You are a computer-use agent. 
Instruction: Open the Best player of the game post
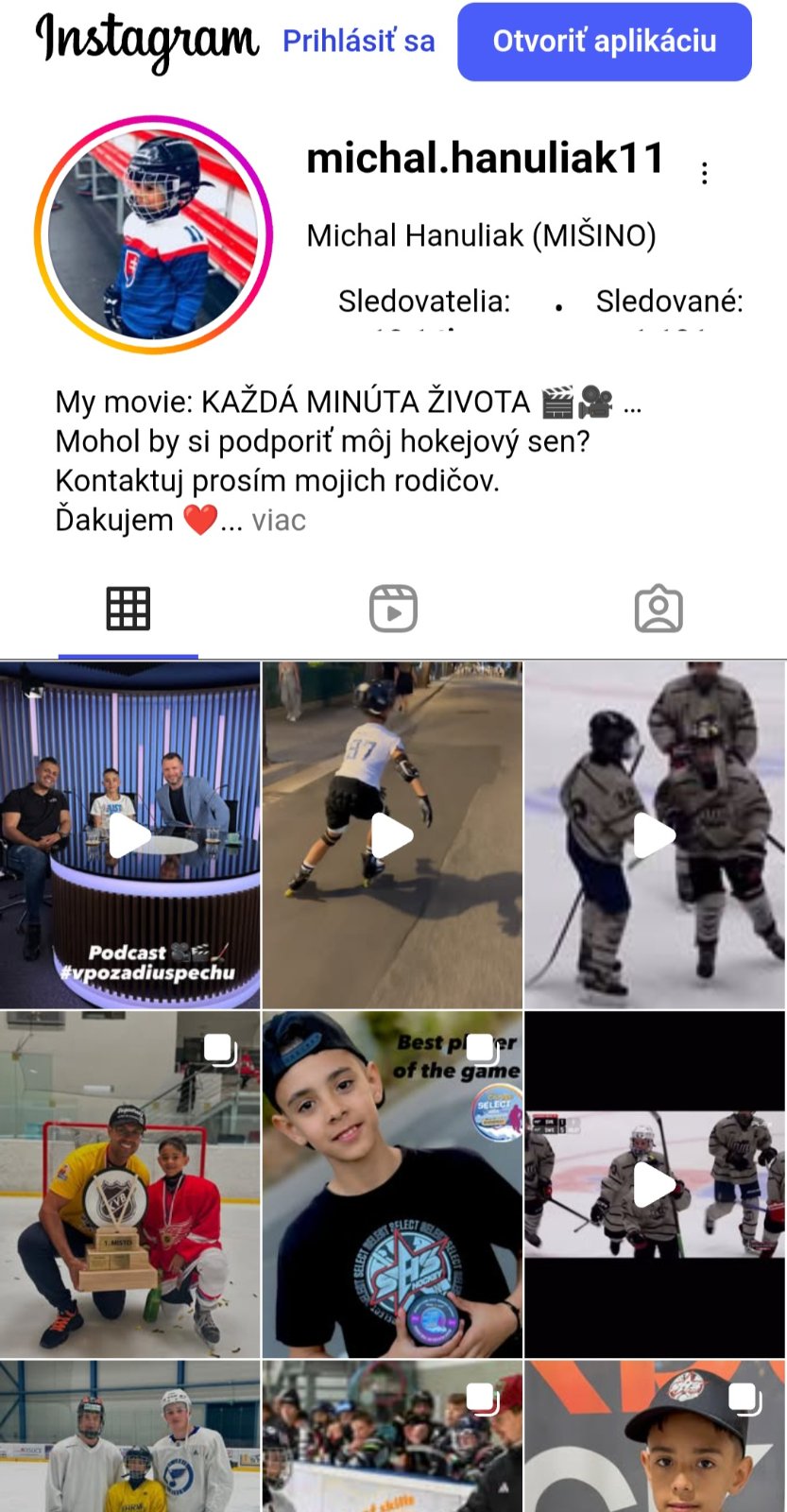tap(392, 1184)
